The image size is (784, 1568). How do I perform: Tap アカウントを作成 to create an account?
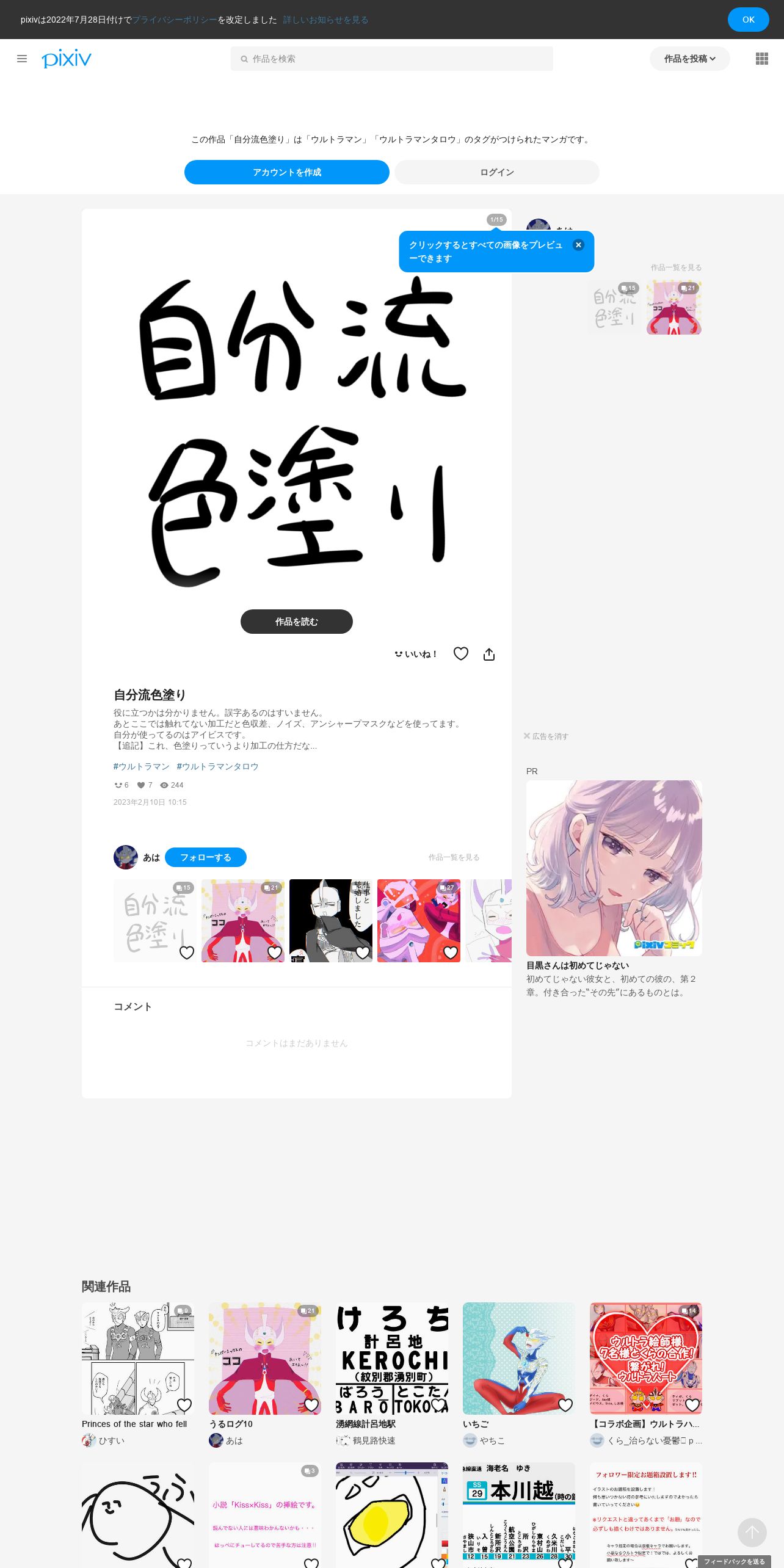pos(286,172)
